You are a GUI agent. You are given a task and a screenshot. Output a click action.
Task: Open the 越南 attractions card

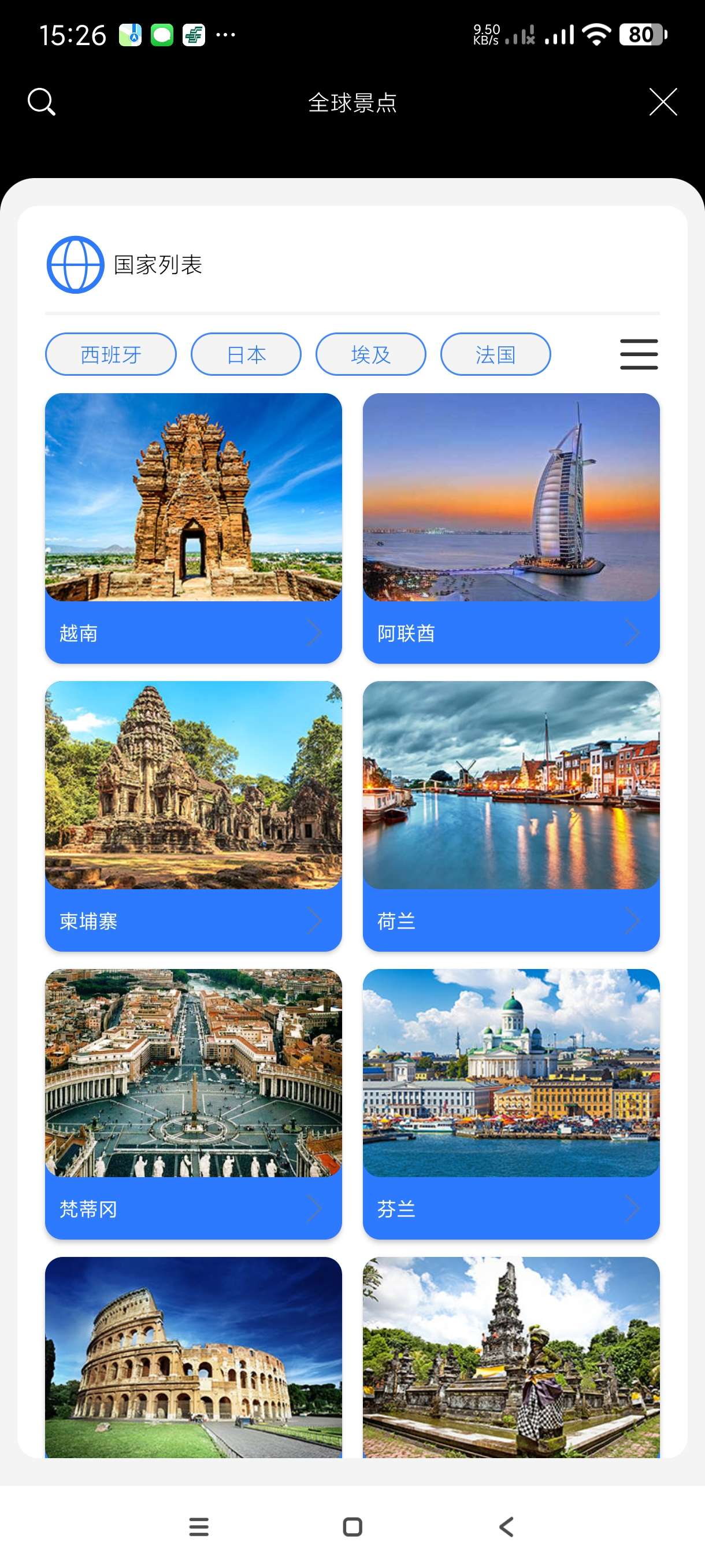[x=194, y=528]
